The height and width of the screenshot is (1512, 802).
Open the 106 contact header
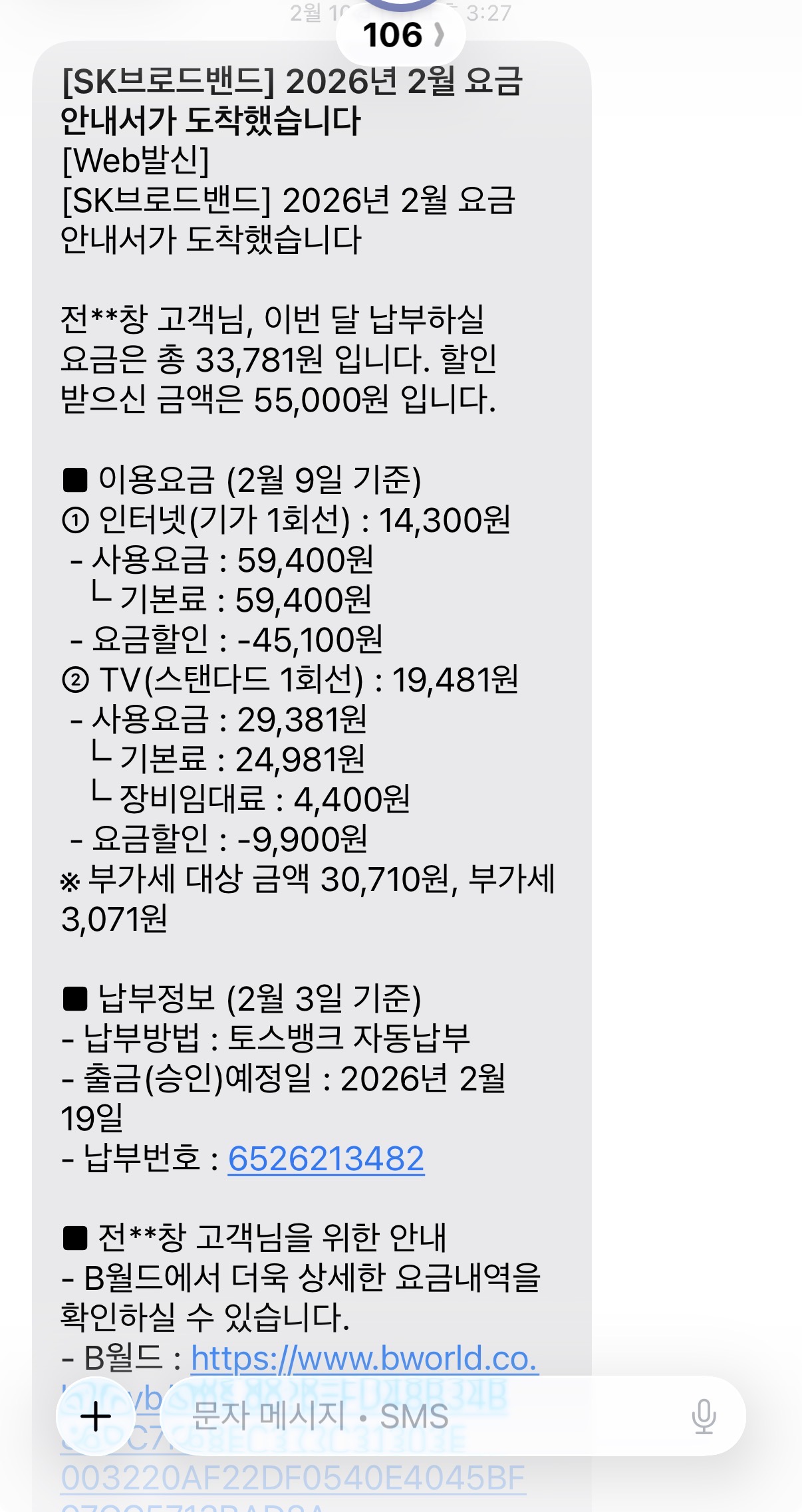coord(400,35)
